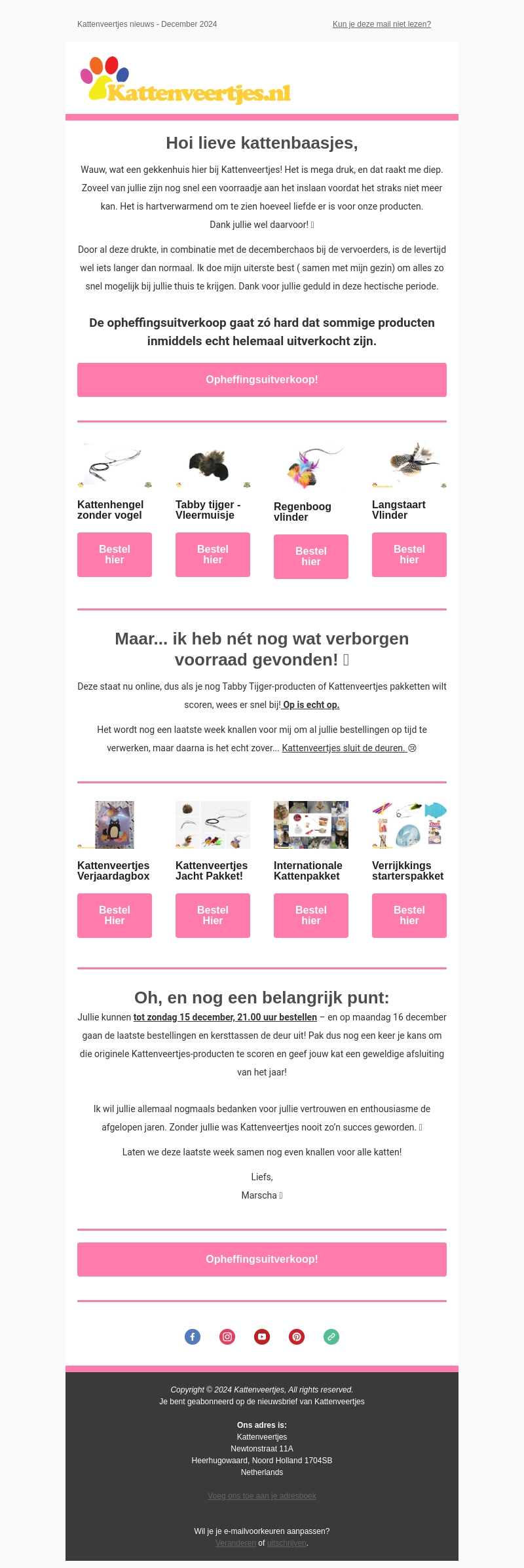Open 'Kattenveertjes sluit de deuren.' link
The image size is (524, 1568).
point(345,748)
